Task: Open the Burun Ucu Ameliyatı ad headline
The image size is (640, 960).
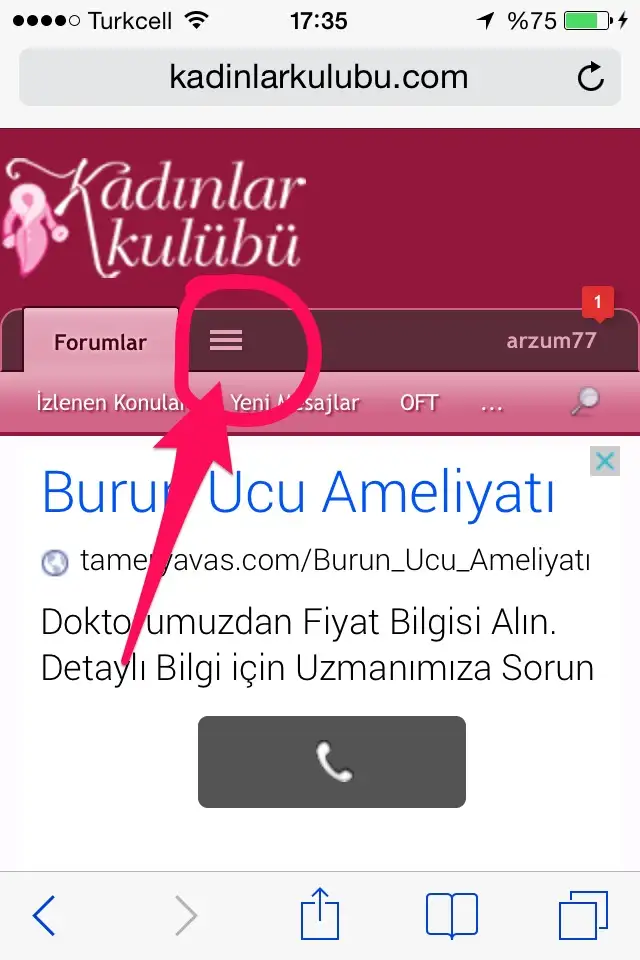Action: click(x=298, y=492)
